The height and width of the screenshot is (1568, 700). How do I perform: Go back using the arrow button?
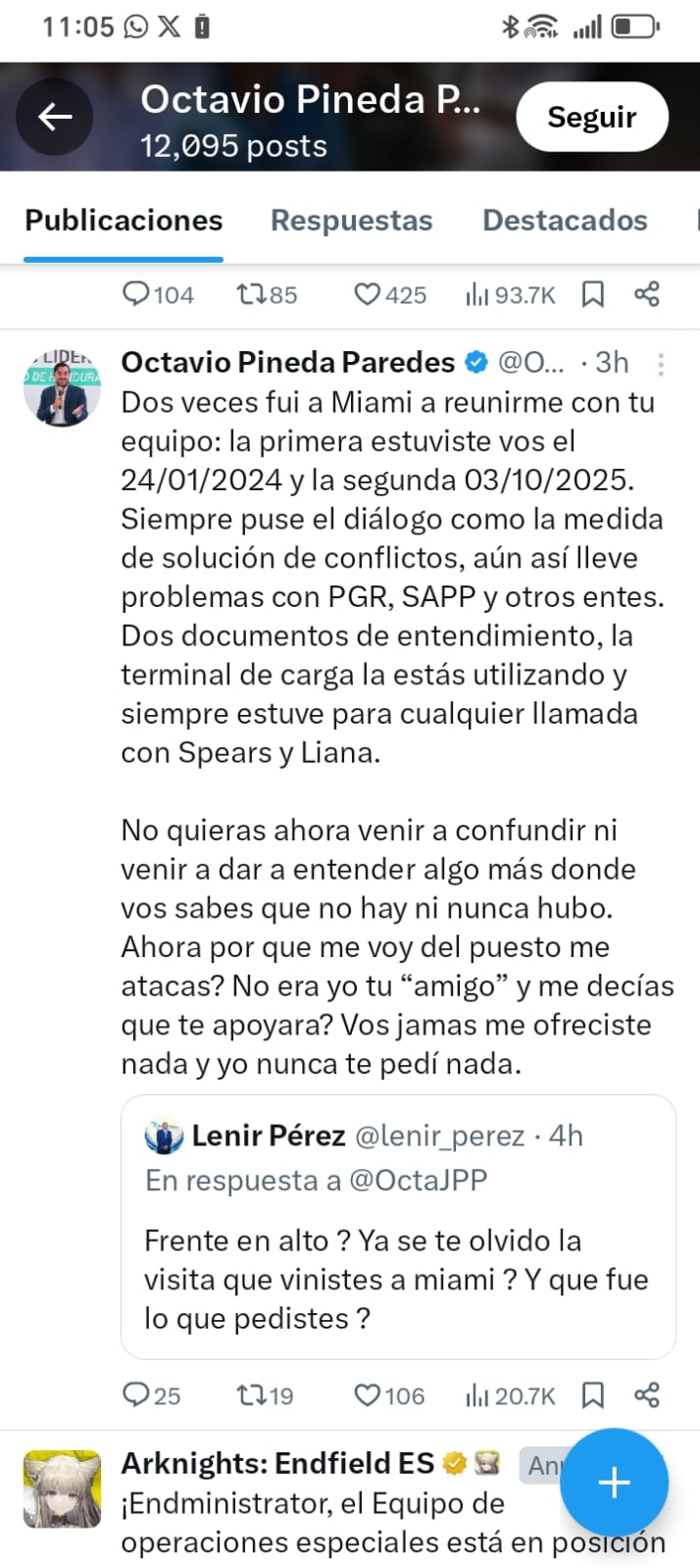55,118
